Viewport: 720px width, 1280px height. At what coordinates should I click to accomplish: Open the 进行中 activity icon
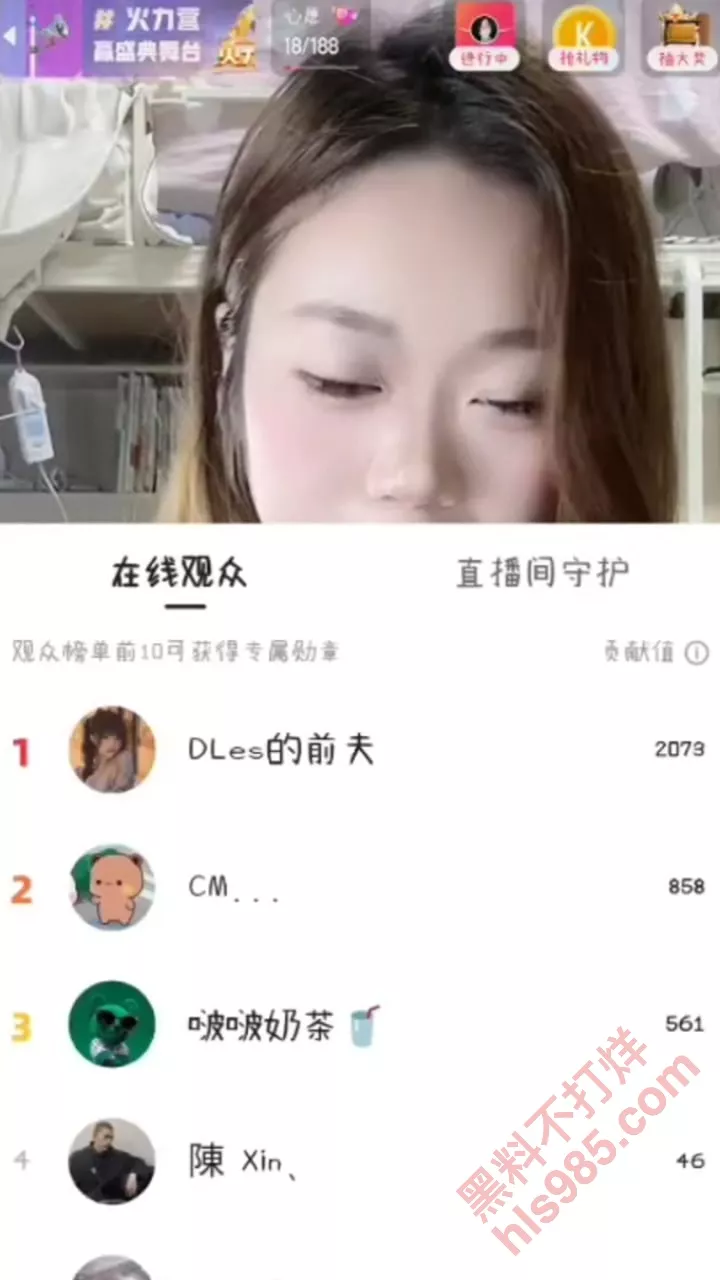tap(485, 37)
